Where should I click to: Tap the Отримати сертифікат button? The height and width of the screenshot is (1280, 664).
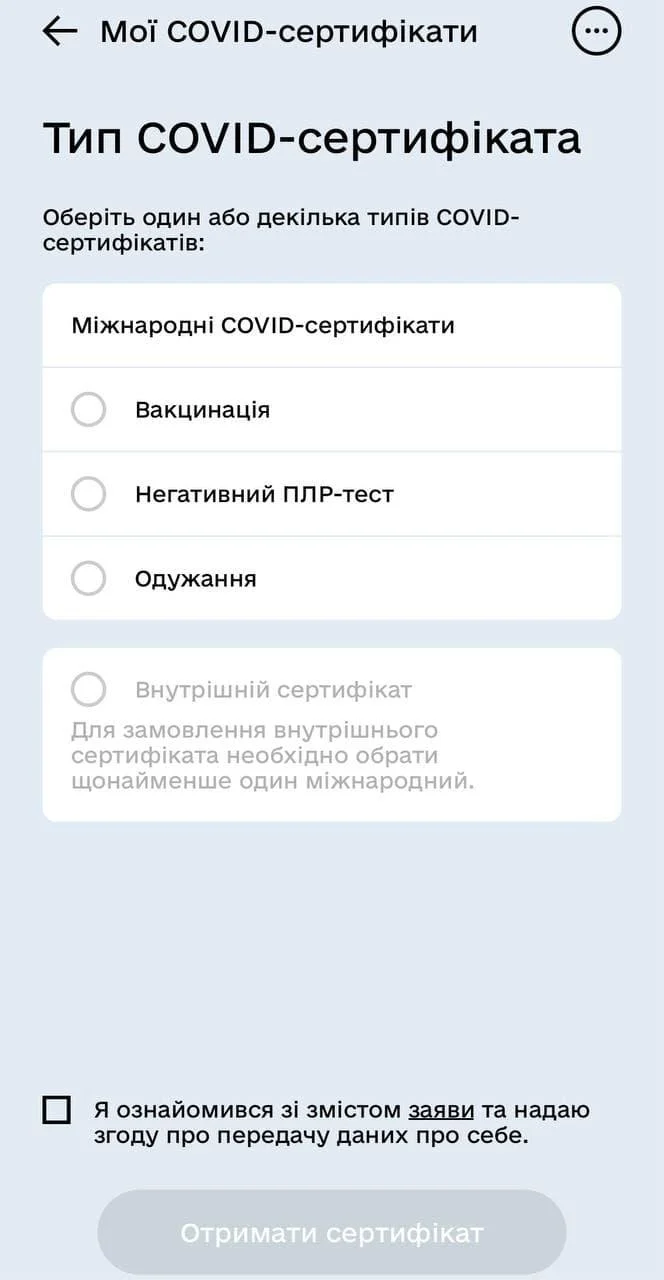point(332,1233)
